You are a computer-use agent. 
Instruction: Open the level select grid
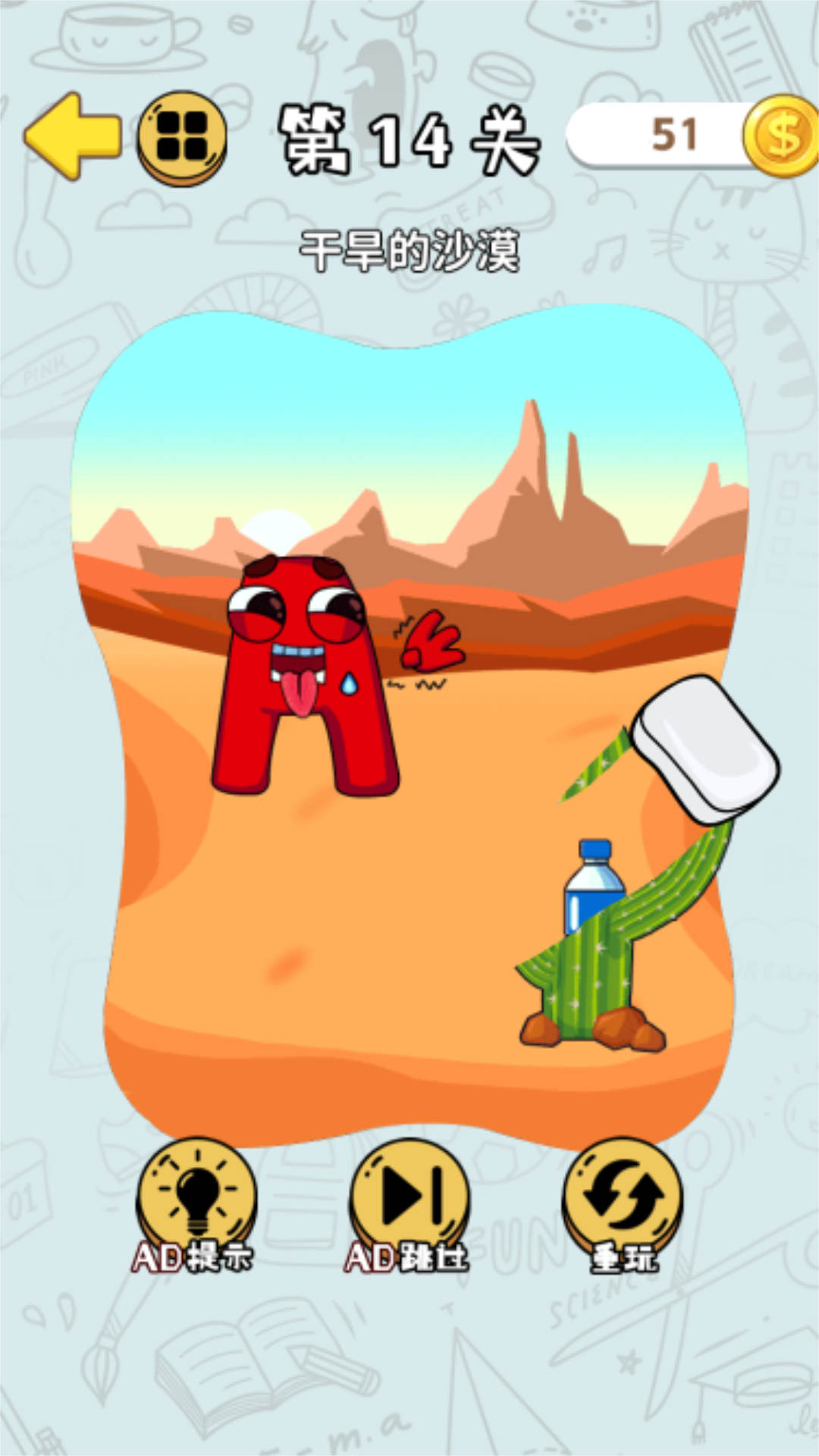pyautogui.click(x=182, y=138)
